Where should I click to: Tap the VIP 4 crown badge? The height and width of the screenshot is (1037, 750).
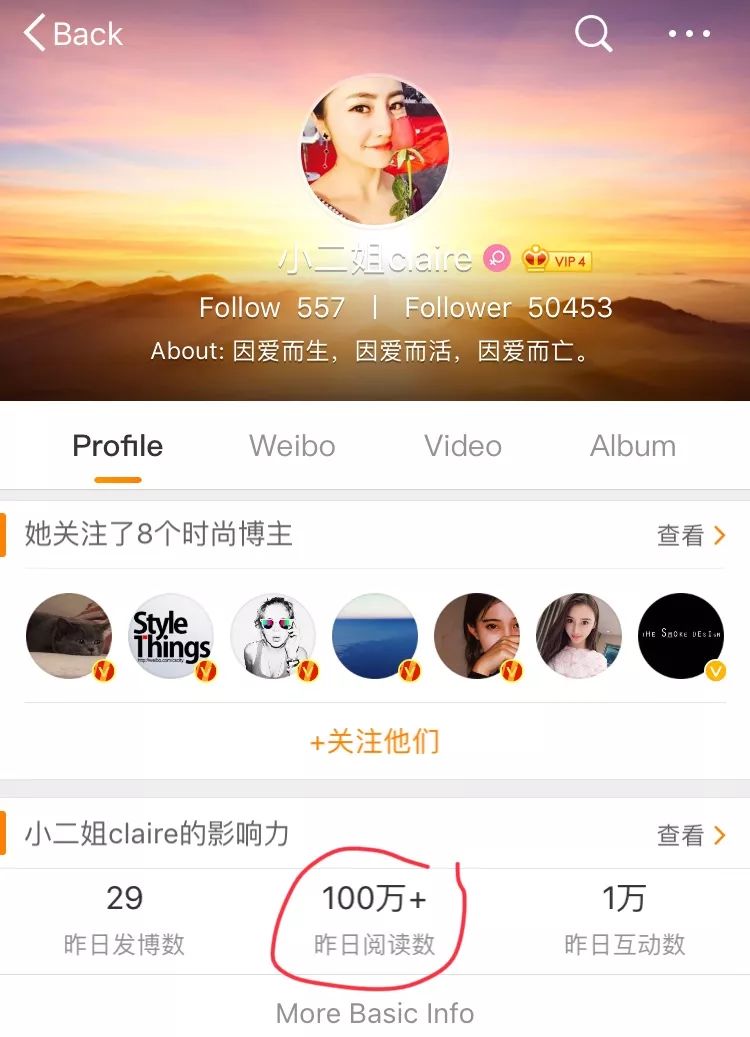[x=557, y=260]
